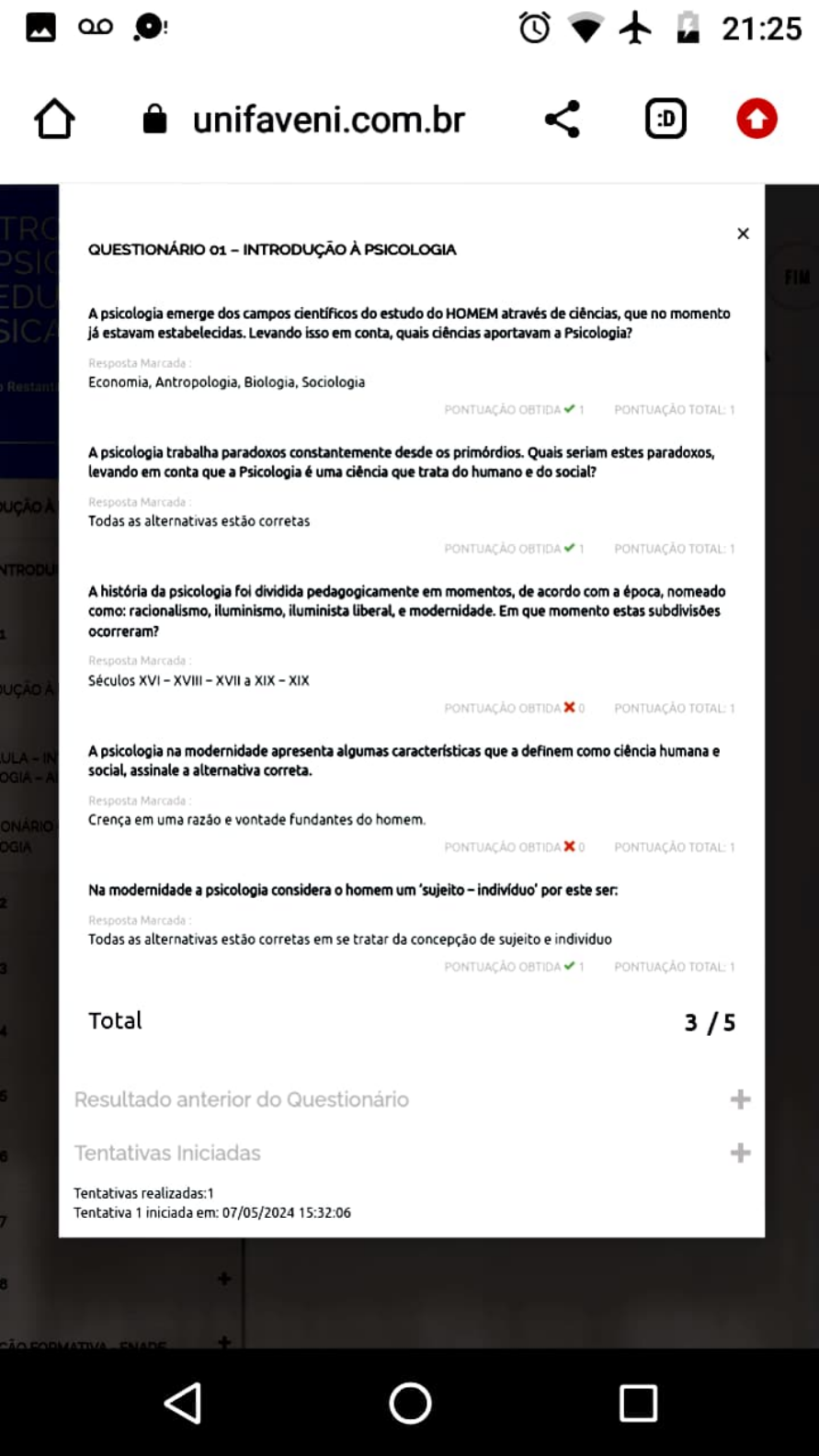Image resolution: width=819 pixels, height=1456 pixels.
Task: Open the recent apps view
Action: pos(638,1404)
